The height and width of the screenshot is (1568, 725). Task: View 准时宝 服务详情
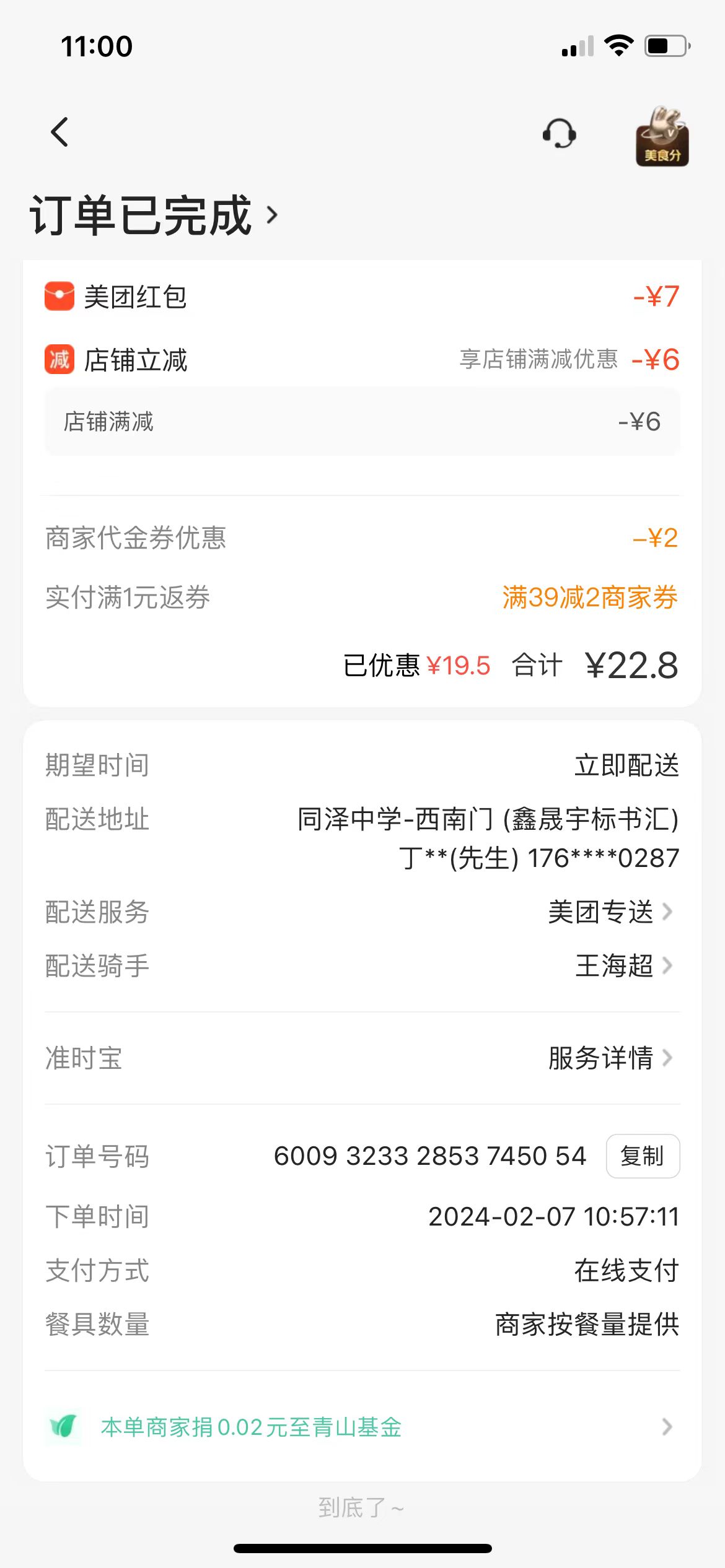(x=610, y=1058)
